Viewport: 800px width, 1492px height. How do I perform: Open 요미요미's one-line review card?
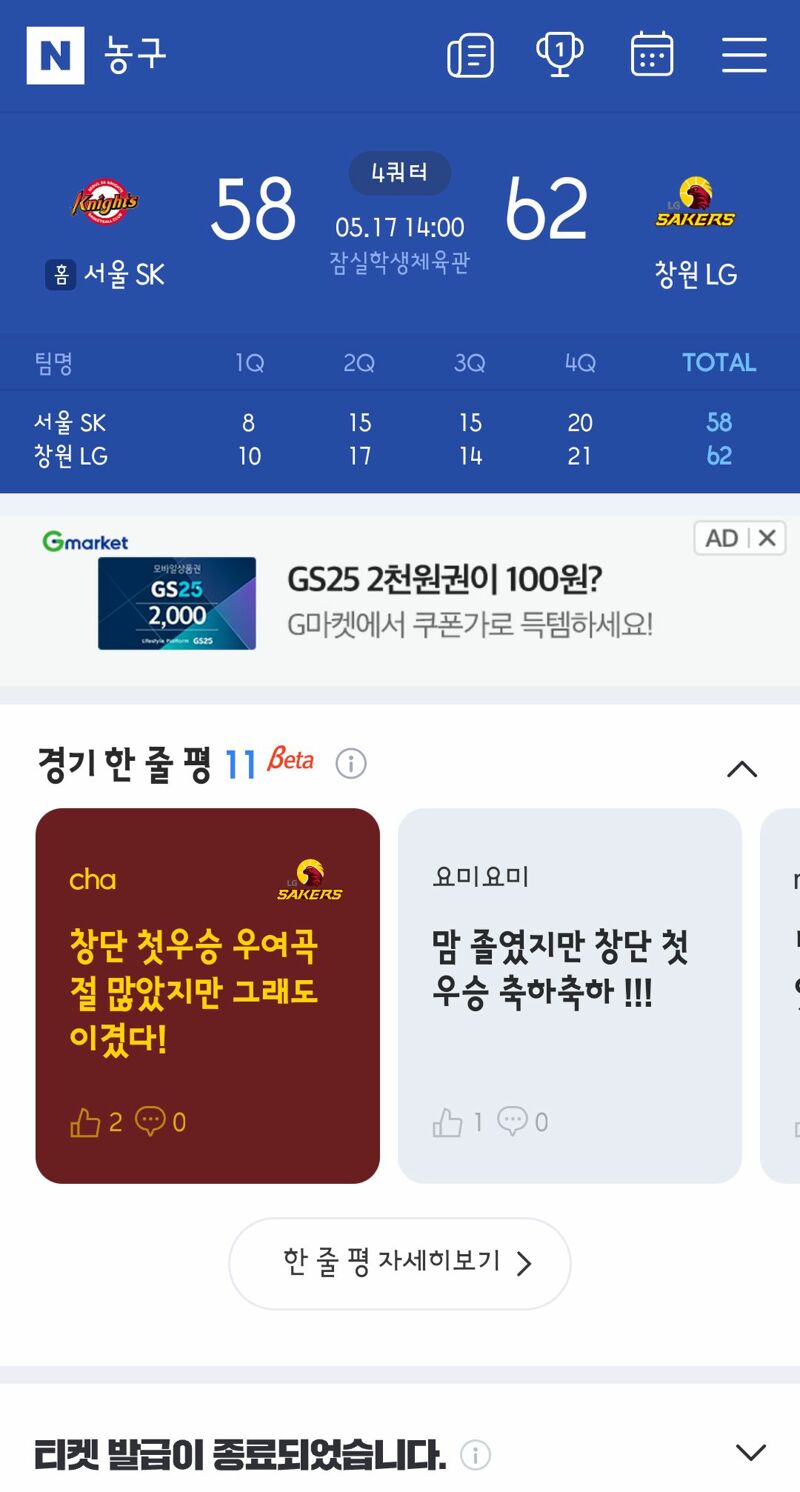coord(570,995)
